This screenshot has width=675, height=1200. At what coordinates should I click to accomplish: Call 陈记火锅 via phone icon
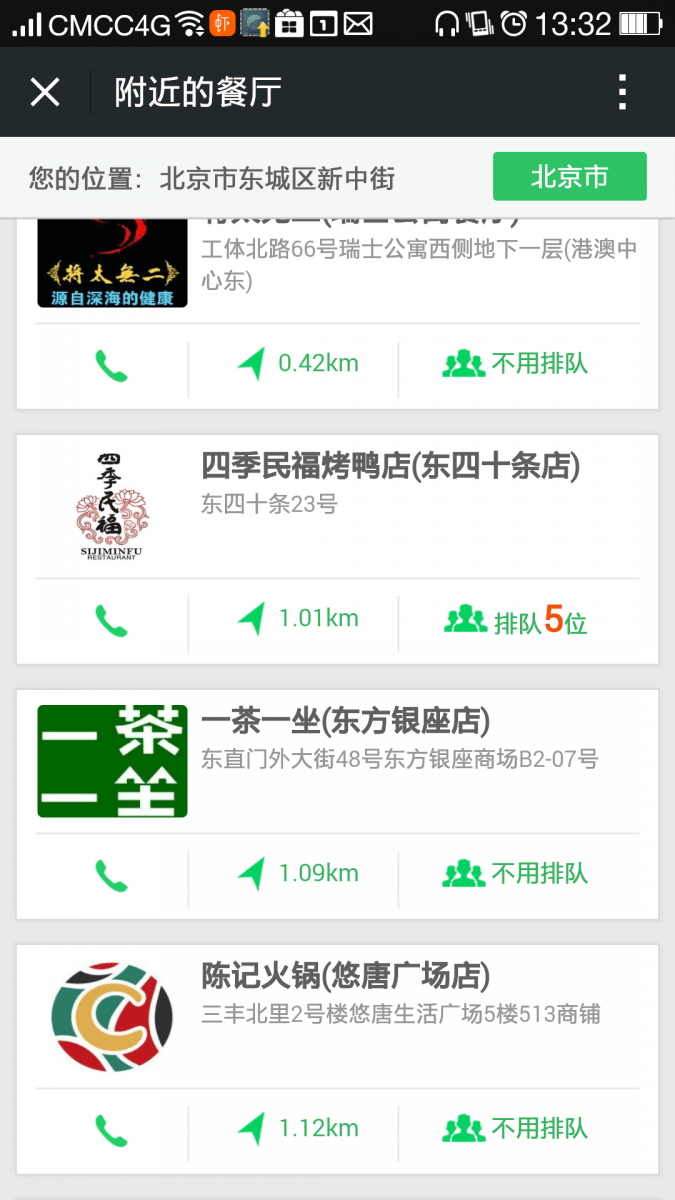[111, 1130]
